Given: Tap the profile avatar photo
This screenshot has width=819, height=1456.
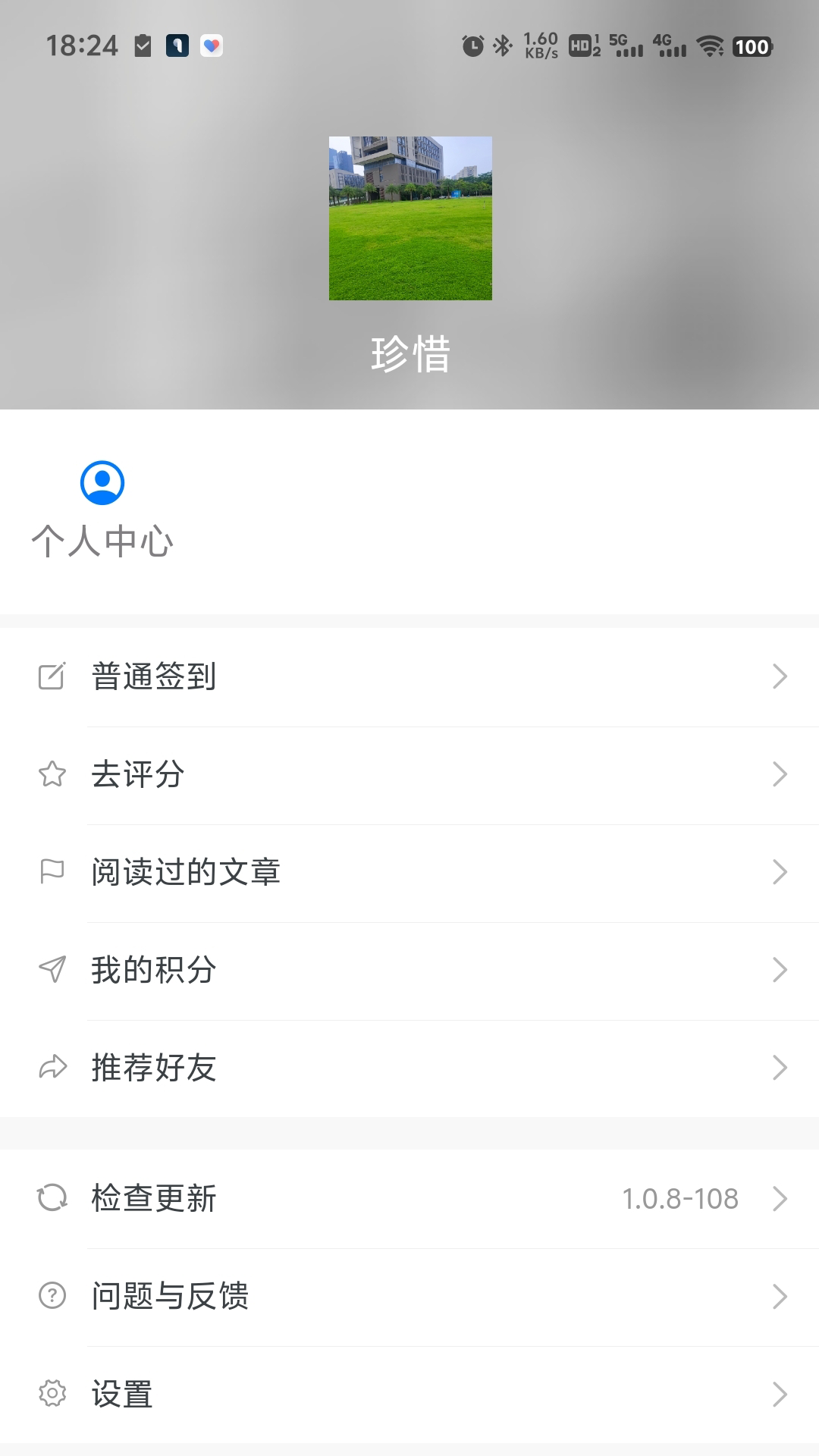Looking at the screenshot, I should pos(410,218).
